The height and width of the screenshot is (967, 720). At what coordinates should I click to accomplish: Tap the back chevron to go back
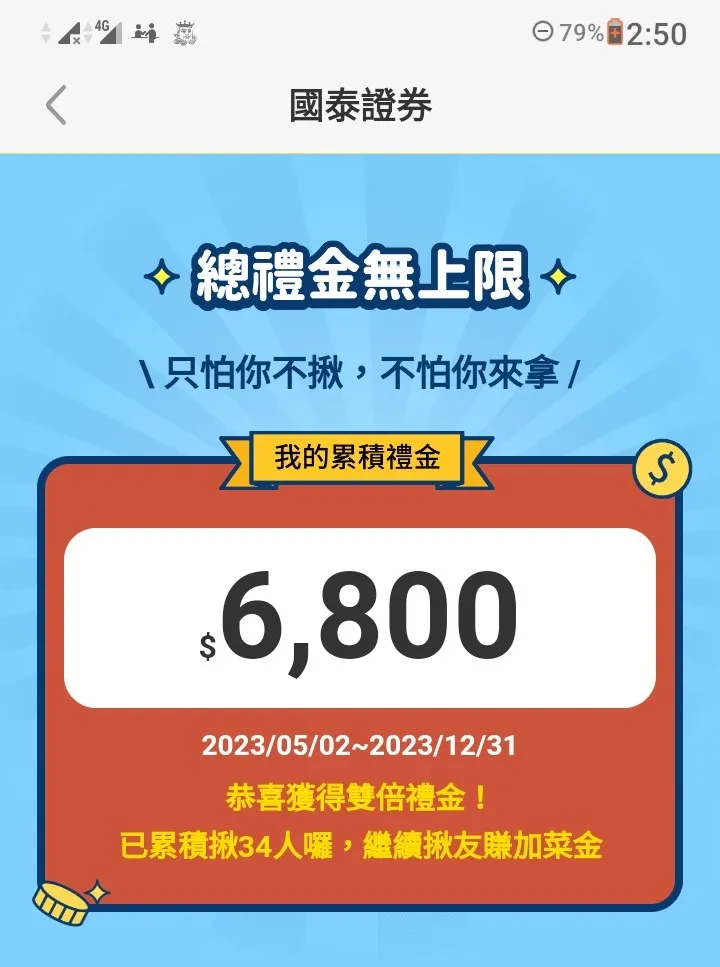pos(55,105)
